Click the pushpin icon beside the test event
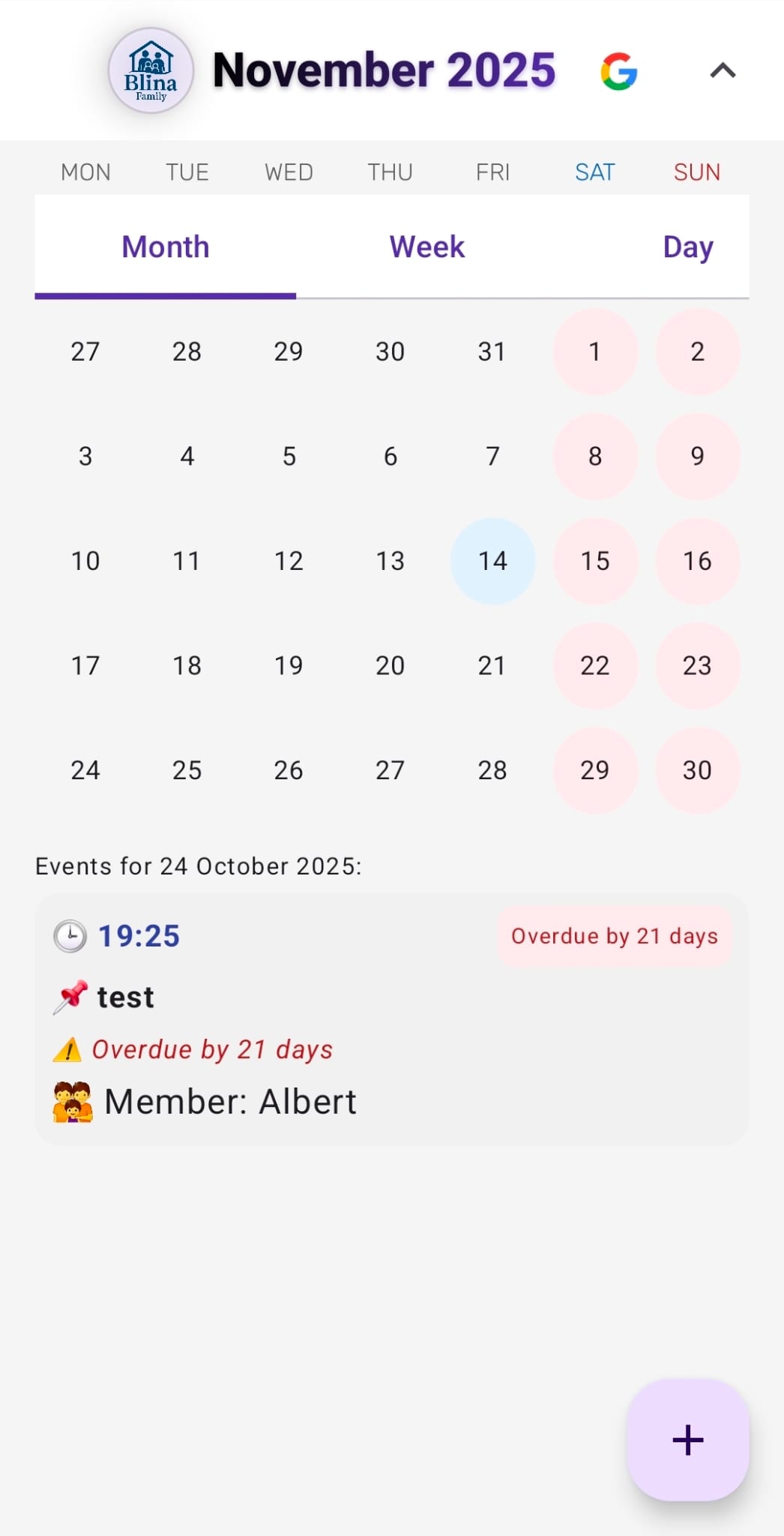This screenshot has height=1536, width=784. point(68,997)
